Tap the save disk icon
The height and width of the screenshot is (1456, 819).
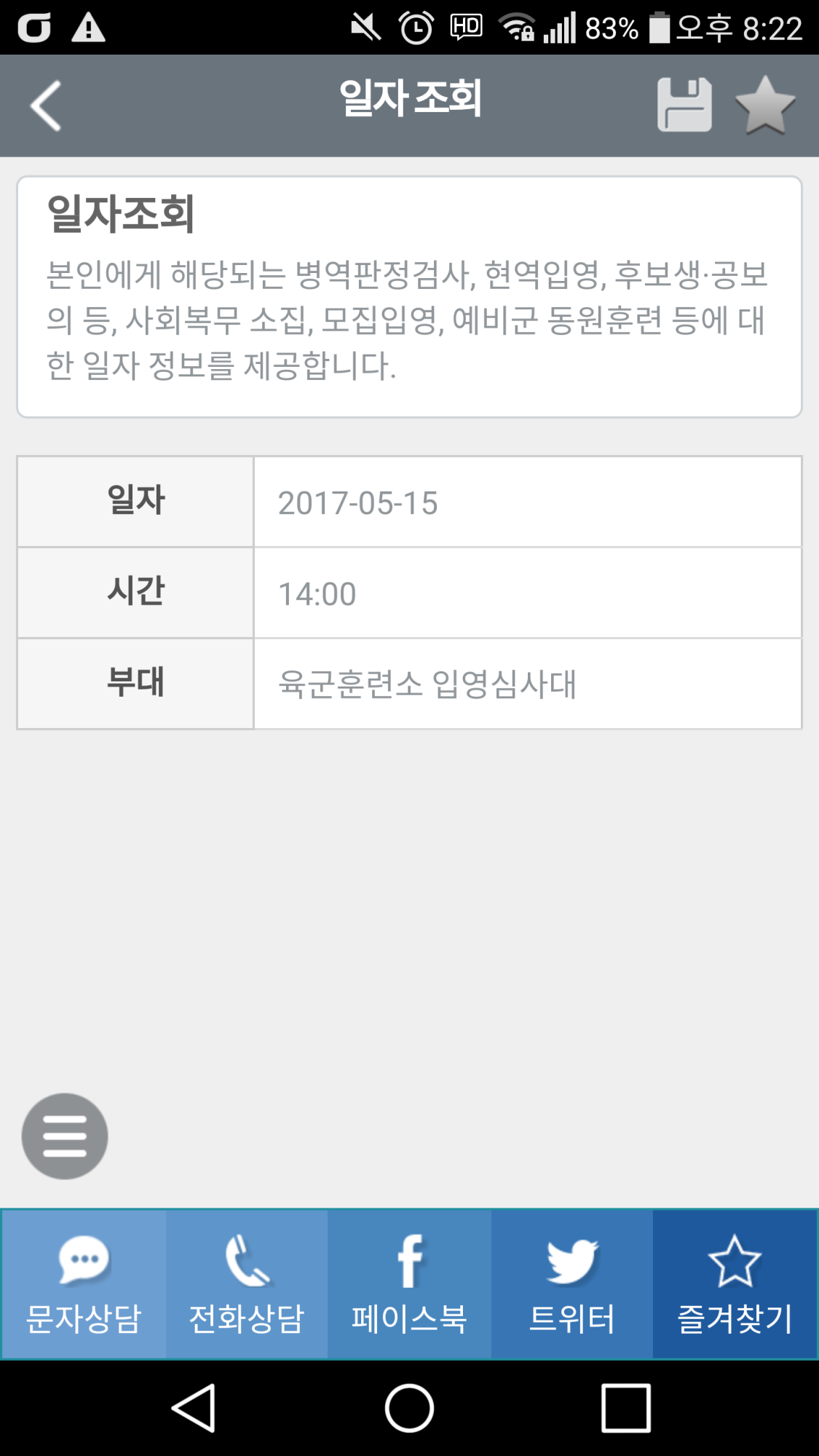(684, 105)
